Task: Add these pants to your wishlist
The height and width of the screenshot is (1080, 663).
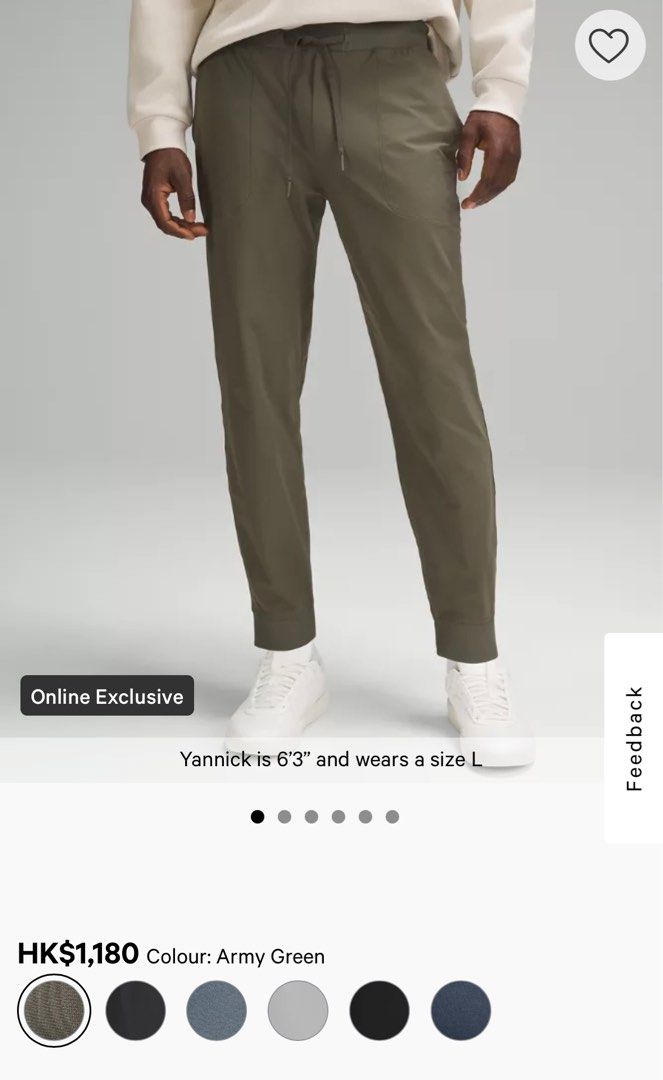Action: coord(608,46)
